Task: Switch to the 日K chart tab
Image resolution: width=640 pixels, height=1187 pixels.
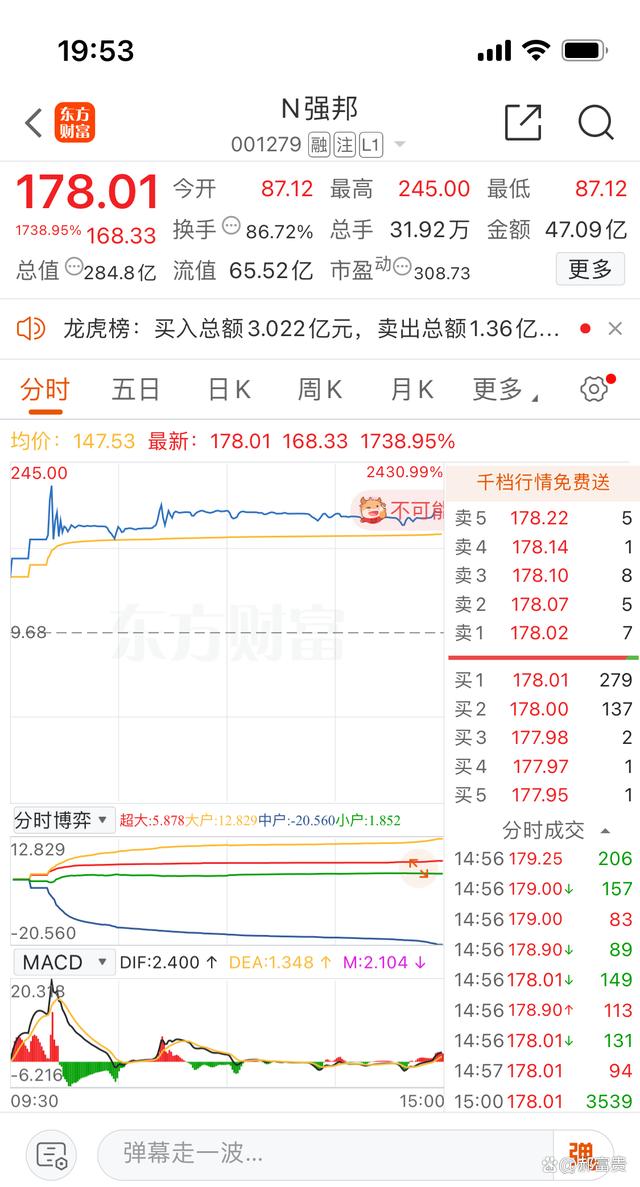Action: 229,389
